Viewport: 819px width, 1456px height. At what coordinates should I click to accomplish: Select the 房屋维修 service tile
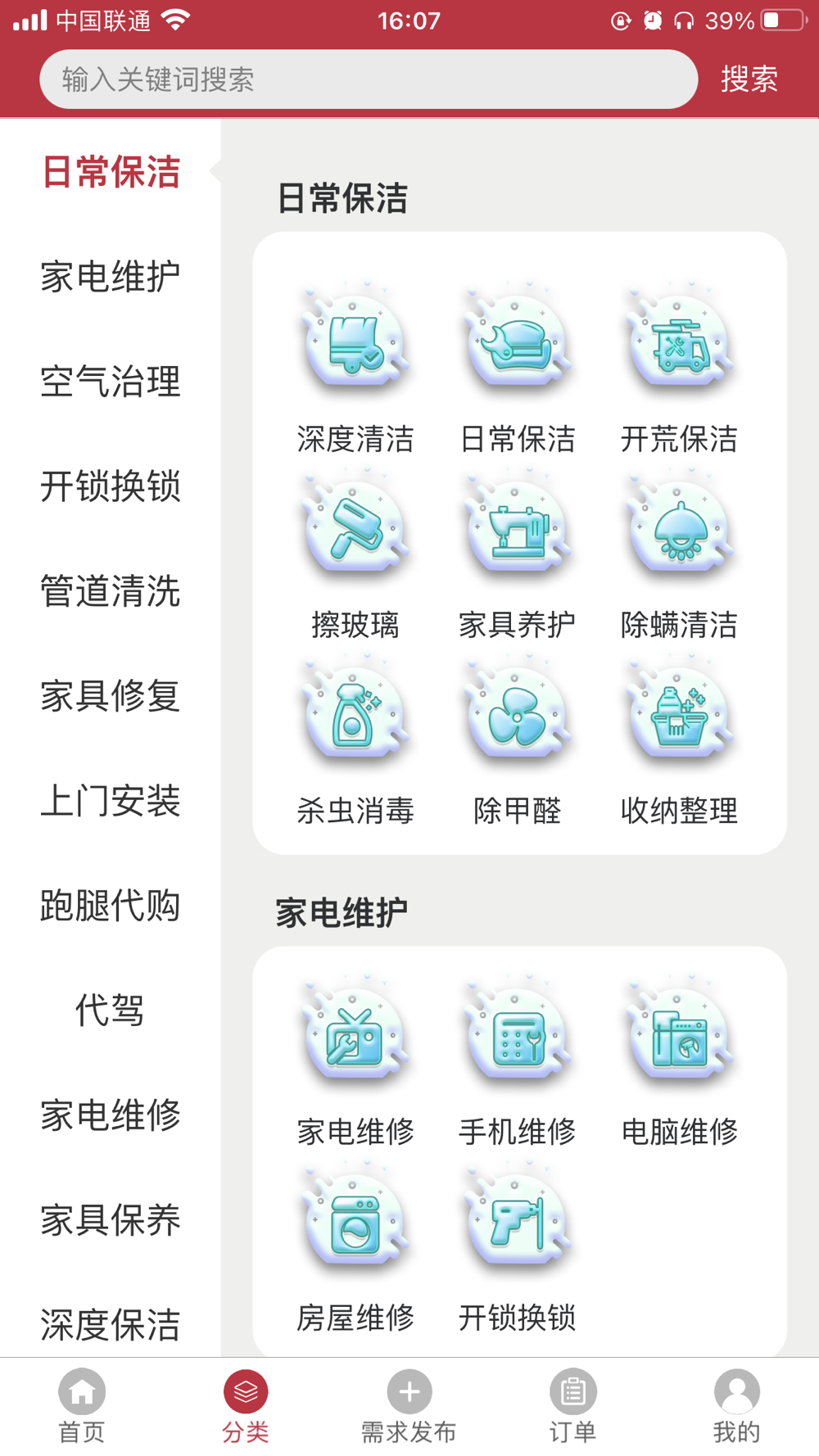pyautogui.click(x=355, y=1247)
